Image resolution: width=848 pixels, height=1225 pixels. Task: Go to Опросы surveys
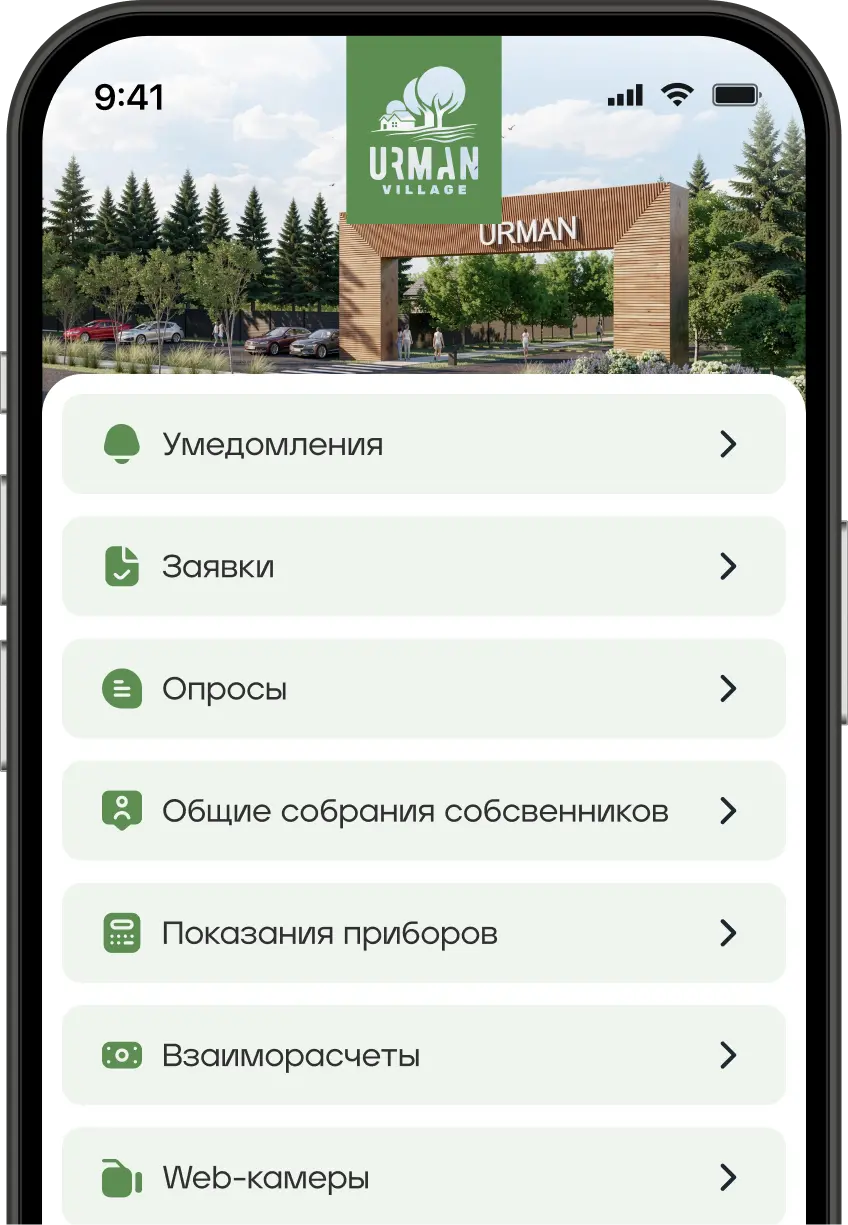(x=423, y=688)
